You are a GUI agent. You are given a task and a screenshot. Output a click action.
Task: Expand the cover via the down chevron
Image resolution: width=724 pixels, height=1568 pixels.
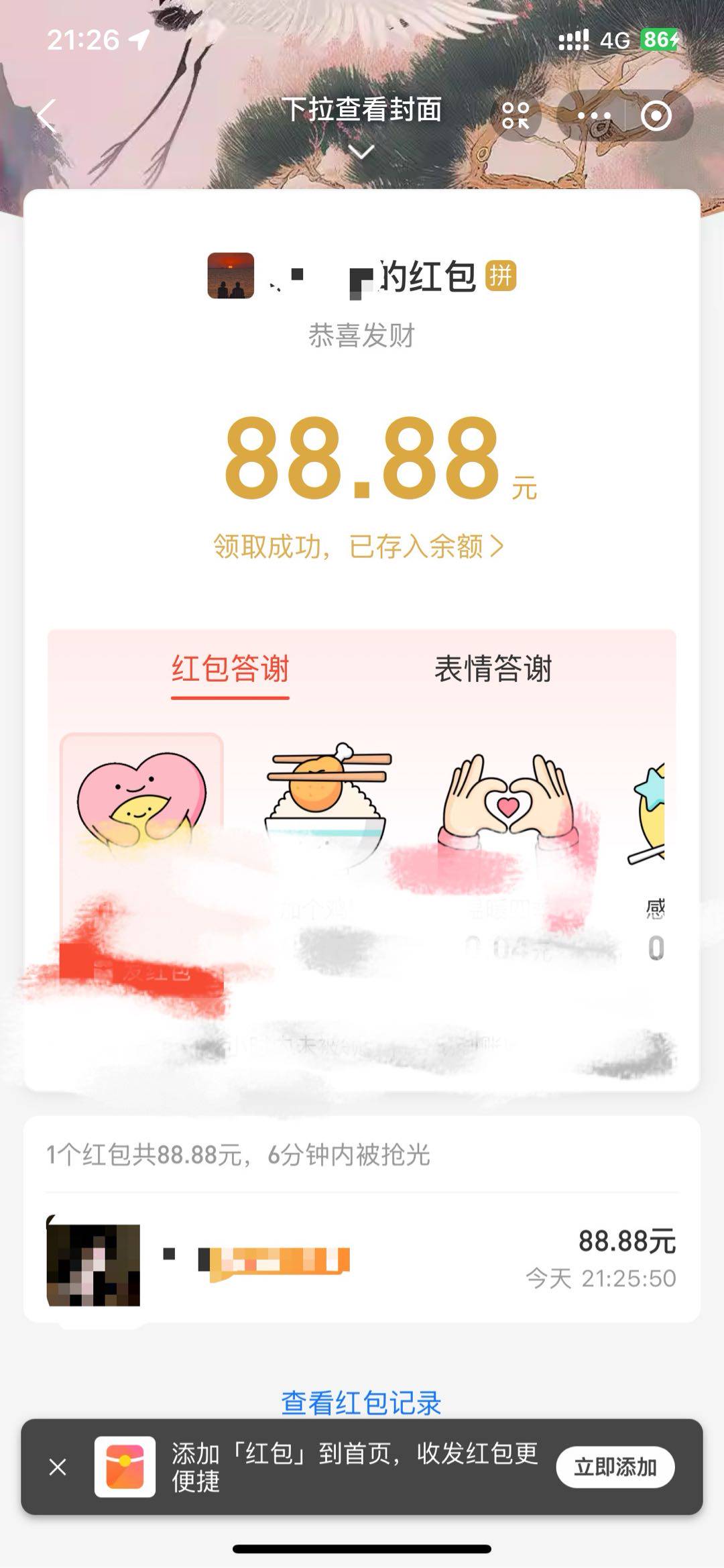click(361, 153)
